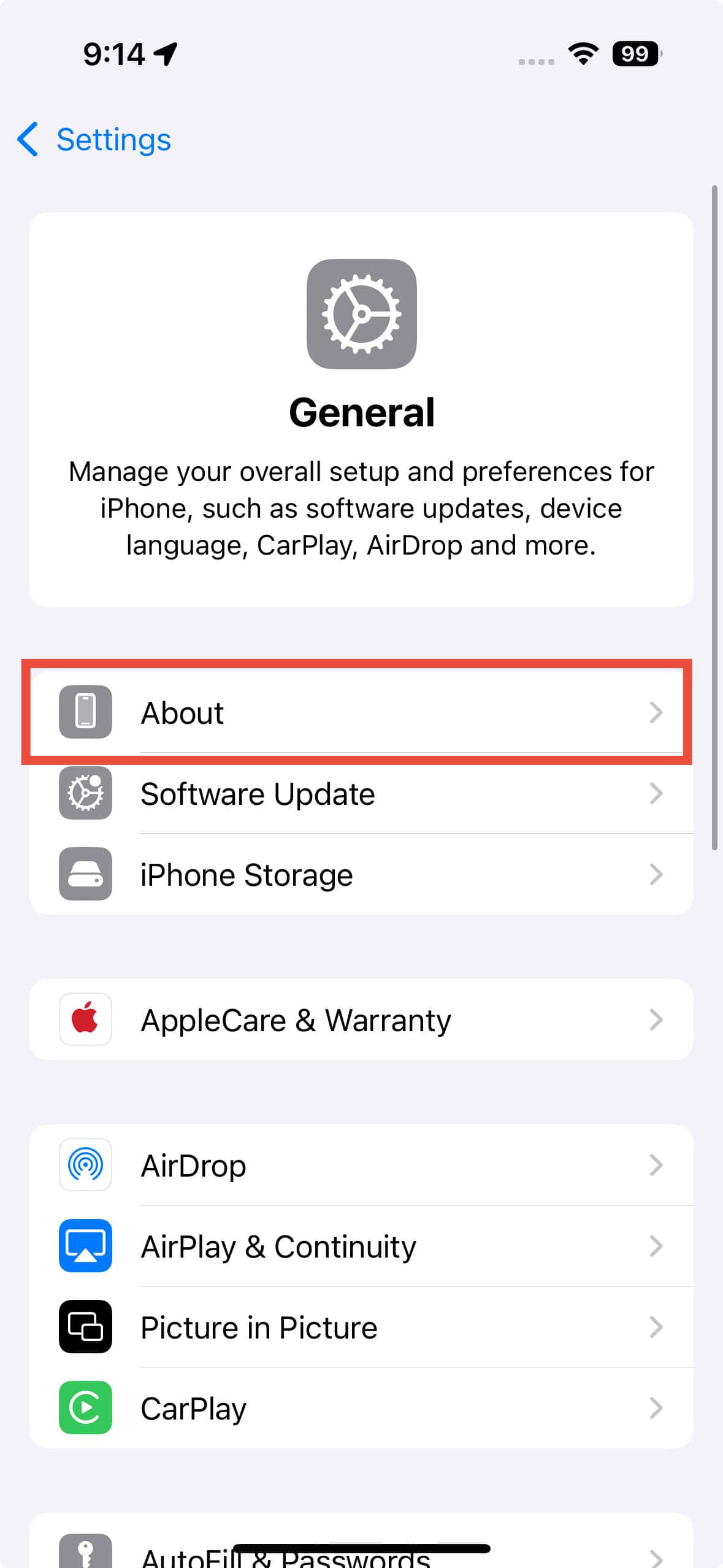This screenshot has height=1568, width=723.
Task: Open the About row
Action: (361, 712)
